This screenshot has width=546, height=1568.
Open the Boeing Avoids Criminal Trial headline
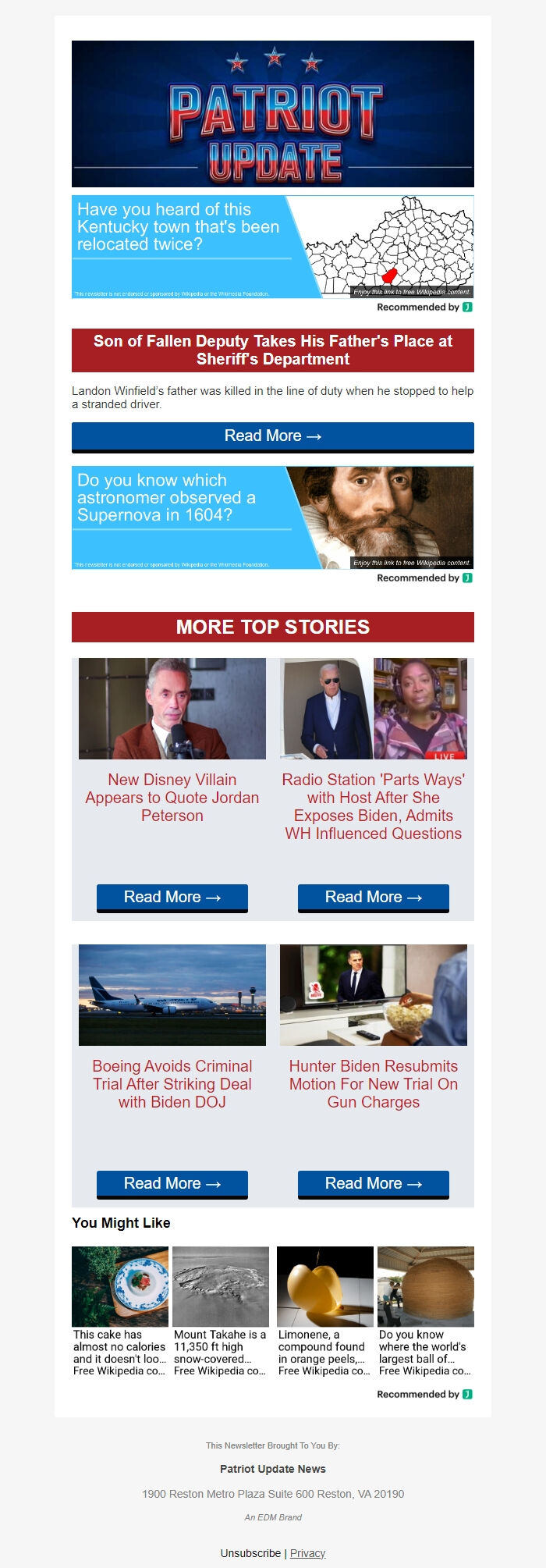click(172, 1083)
